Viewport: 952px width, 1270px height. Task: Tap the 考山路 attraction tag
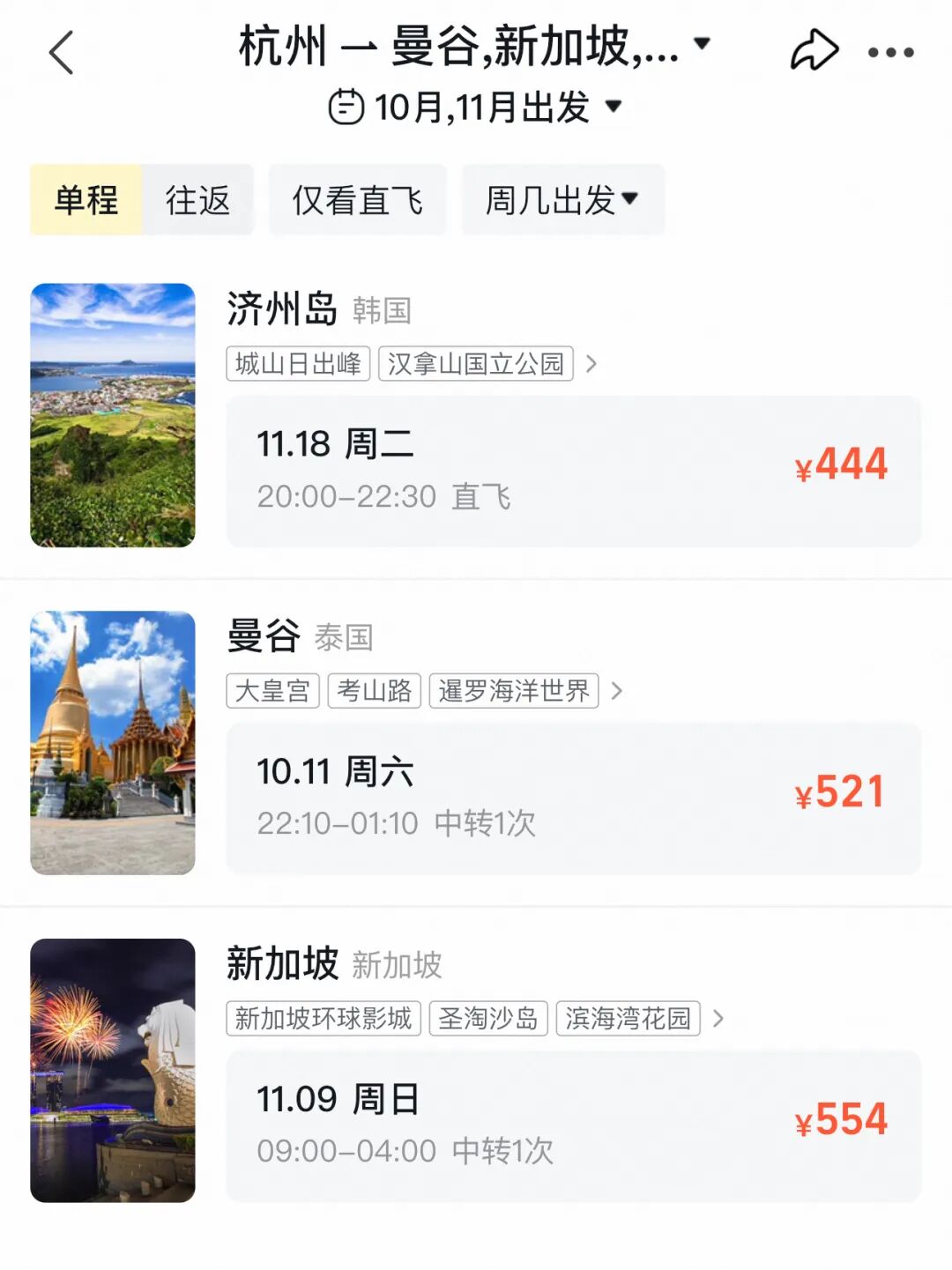[375, 691]
